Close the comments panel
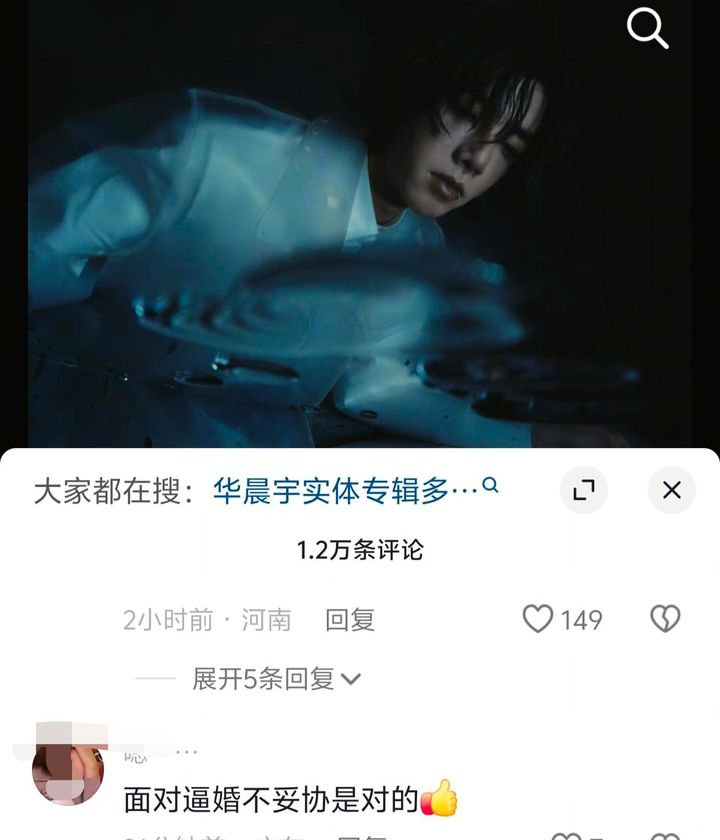 click(x=671, y=490)
